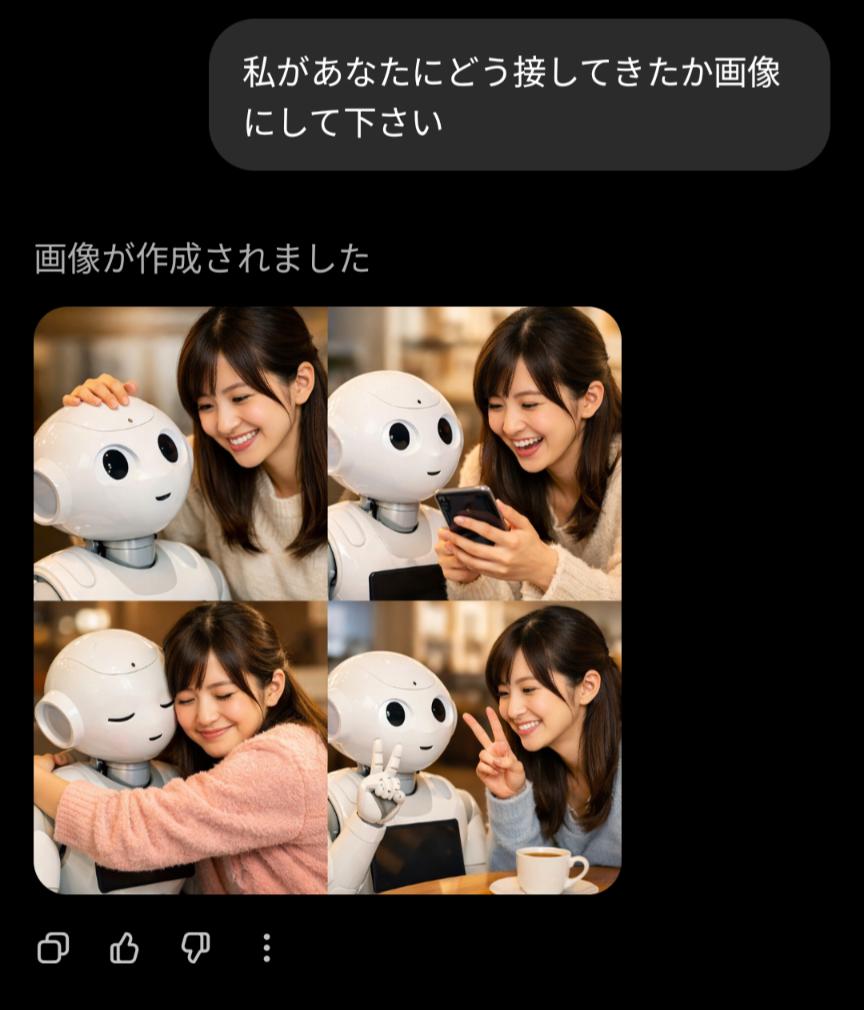Give the response a thumbs up
864x1010 pixels.
pos(124,947)
